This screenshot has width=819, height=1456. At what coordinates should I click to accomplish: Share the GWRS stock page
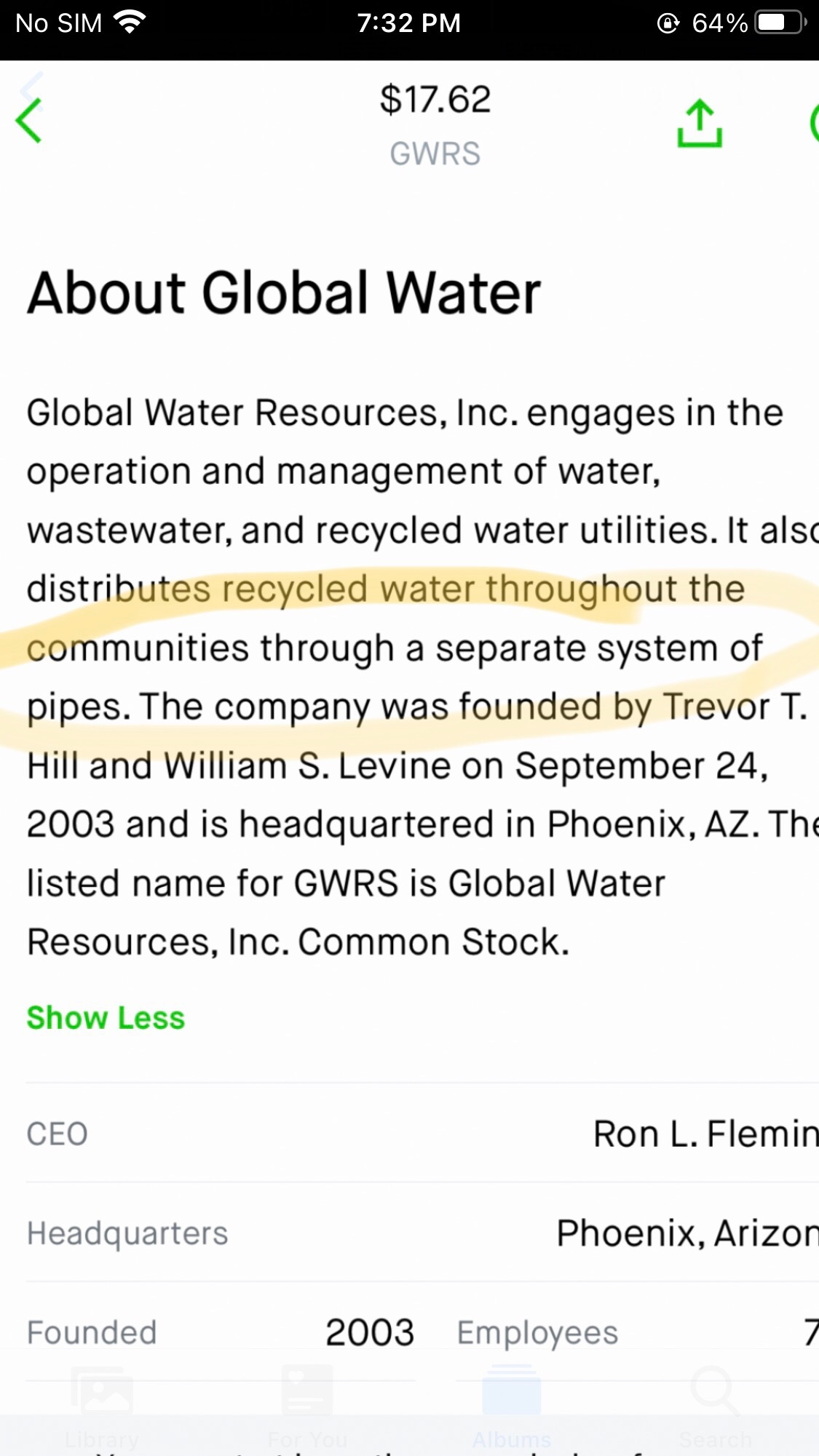coord(700,123)
